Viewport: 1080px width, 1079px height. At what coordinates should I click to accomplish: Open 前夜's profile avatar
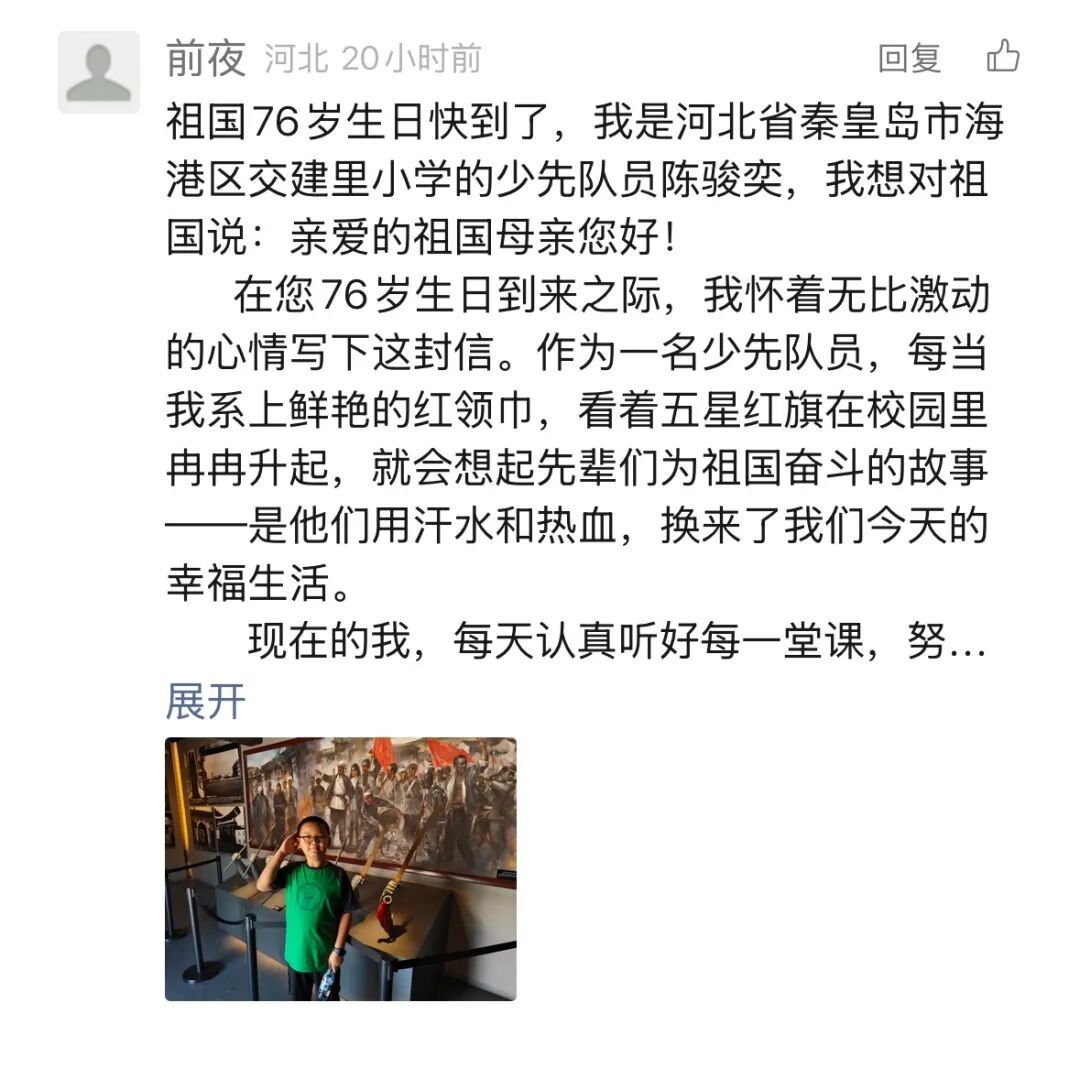click(x=98, y=72)
